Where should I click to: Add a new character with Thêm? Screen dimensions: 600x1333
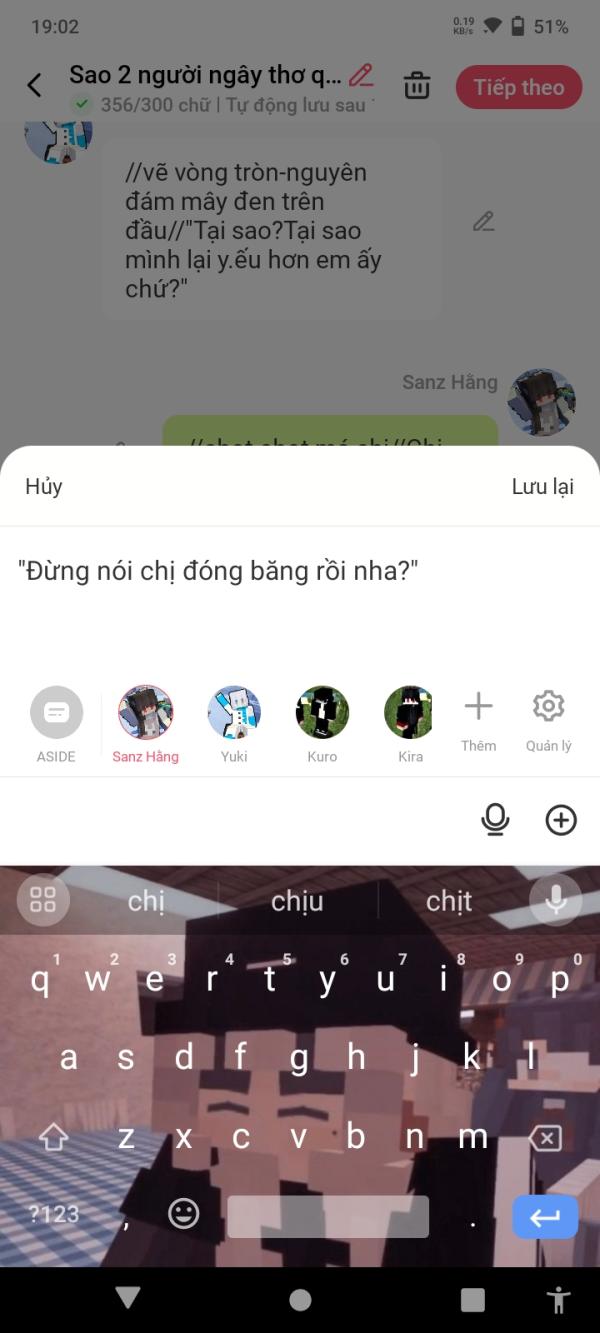point(478,720)
